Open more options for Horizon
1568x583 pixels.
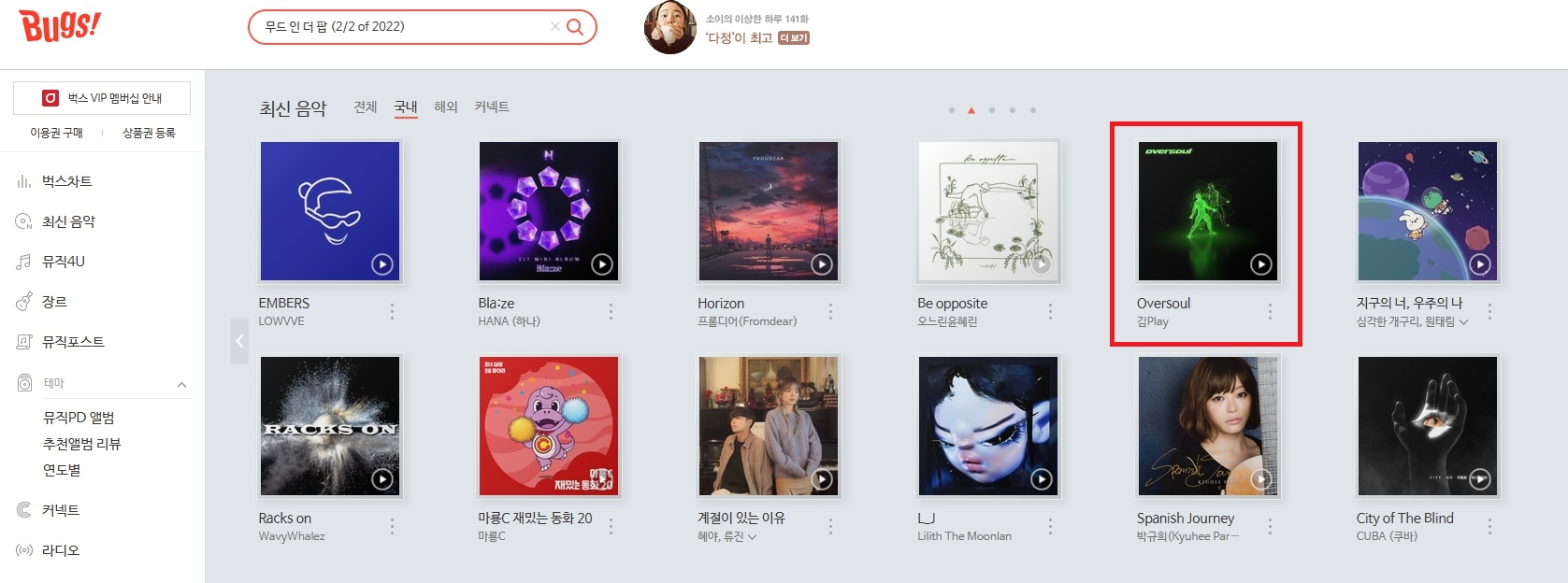point(830,312)
